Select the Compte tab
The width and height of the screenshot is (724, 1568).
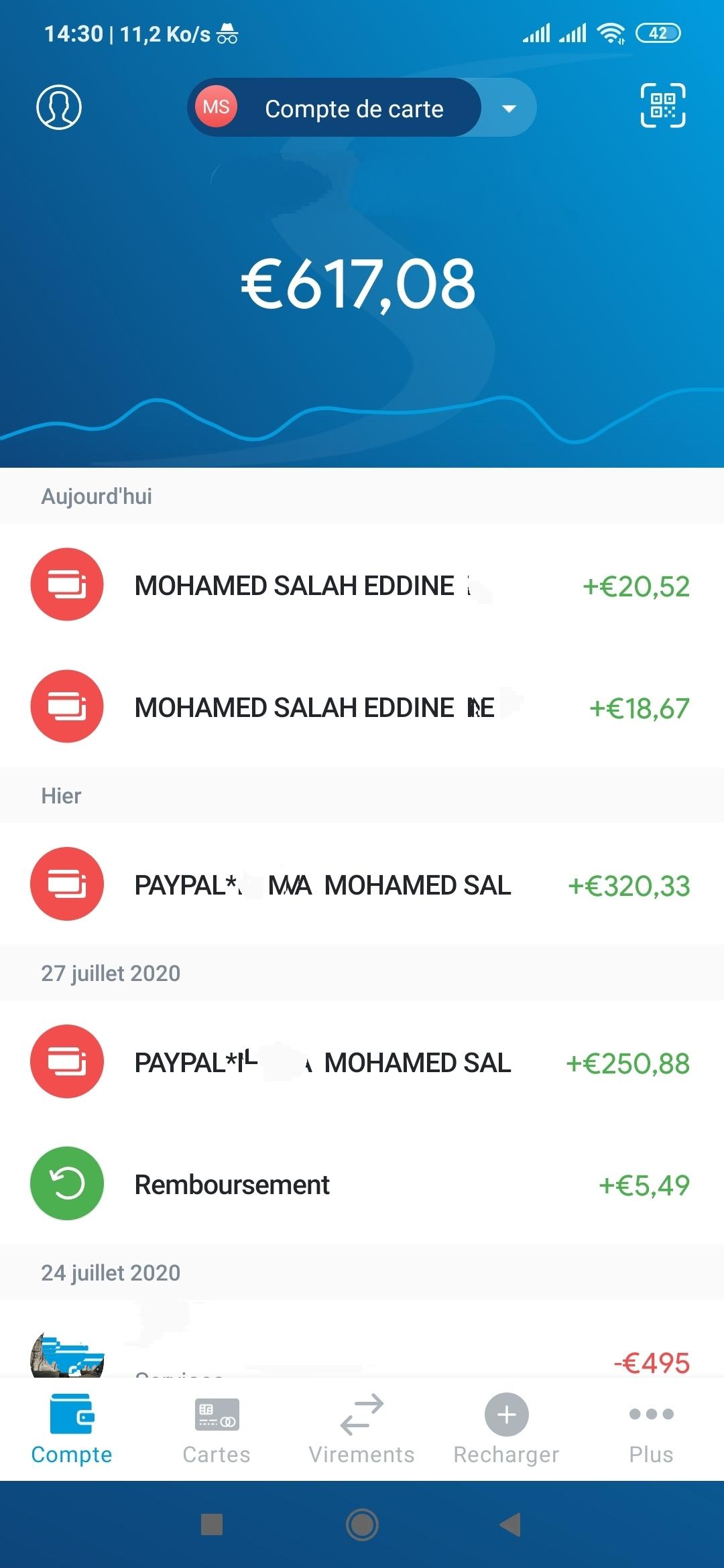72,1431
